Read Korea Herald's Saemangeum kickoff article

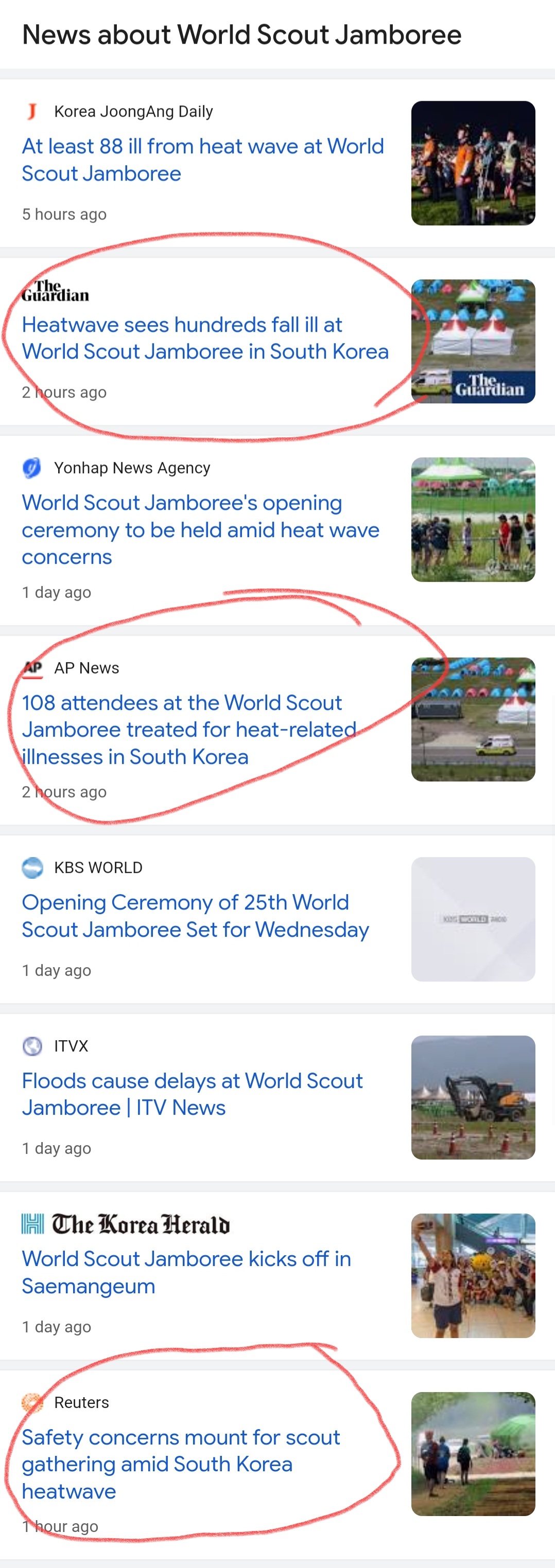[186, 1272]
